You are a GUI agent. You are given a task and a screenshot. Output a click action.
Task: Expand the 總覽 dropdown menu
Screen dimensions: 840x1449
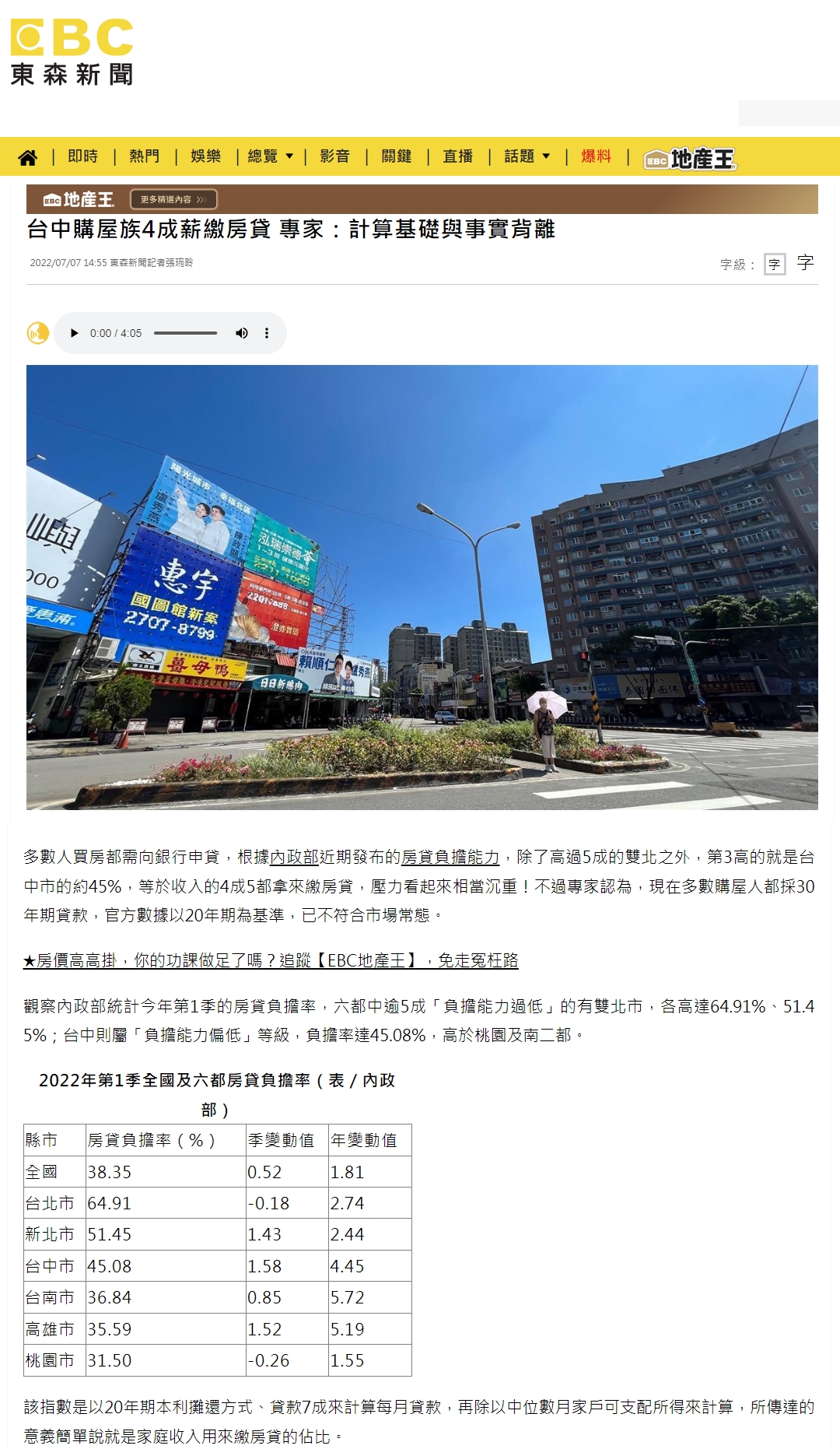pyautogui.click(x=270, y=156)
